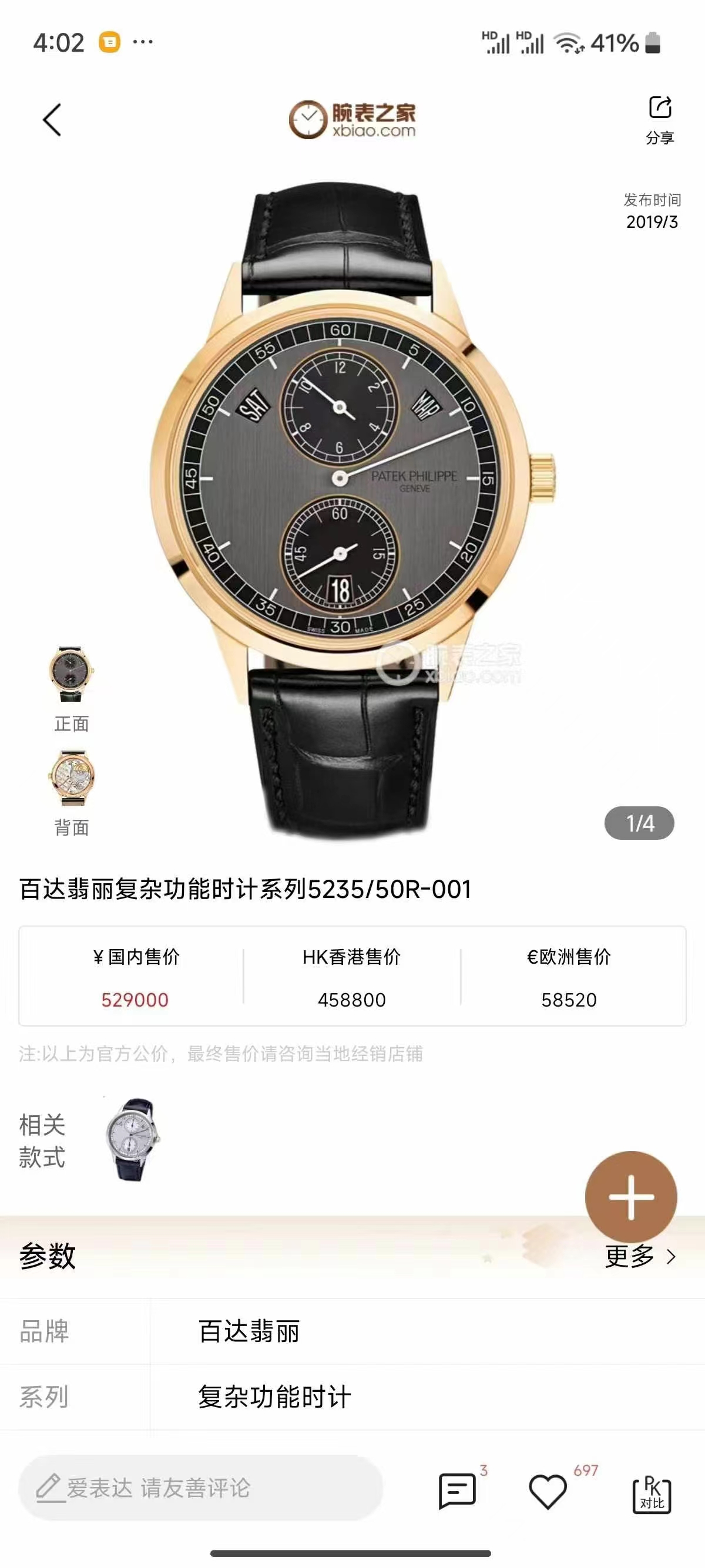Tap the brown floating plus button
The image size is (705, 1568).
coord(630,1197)
